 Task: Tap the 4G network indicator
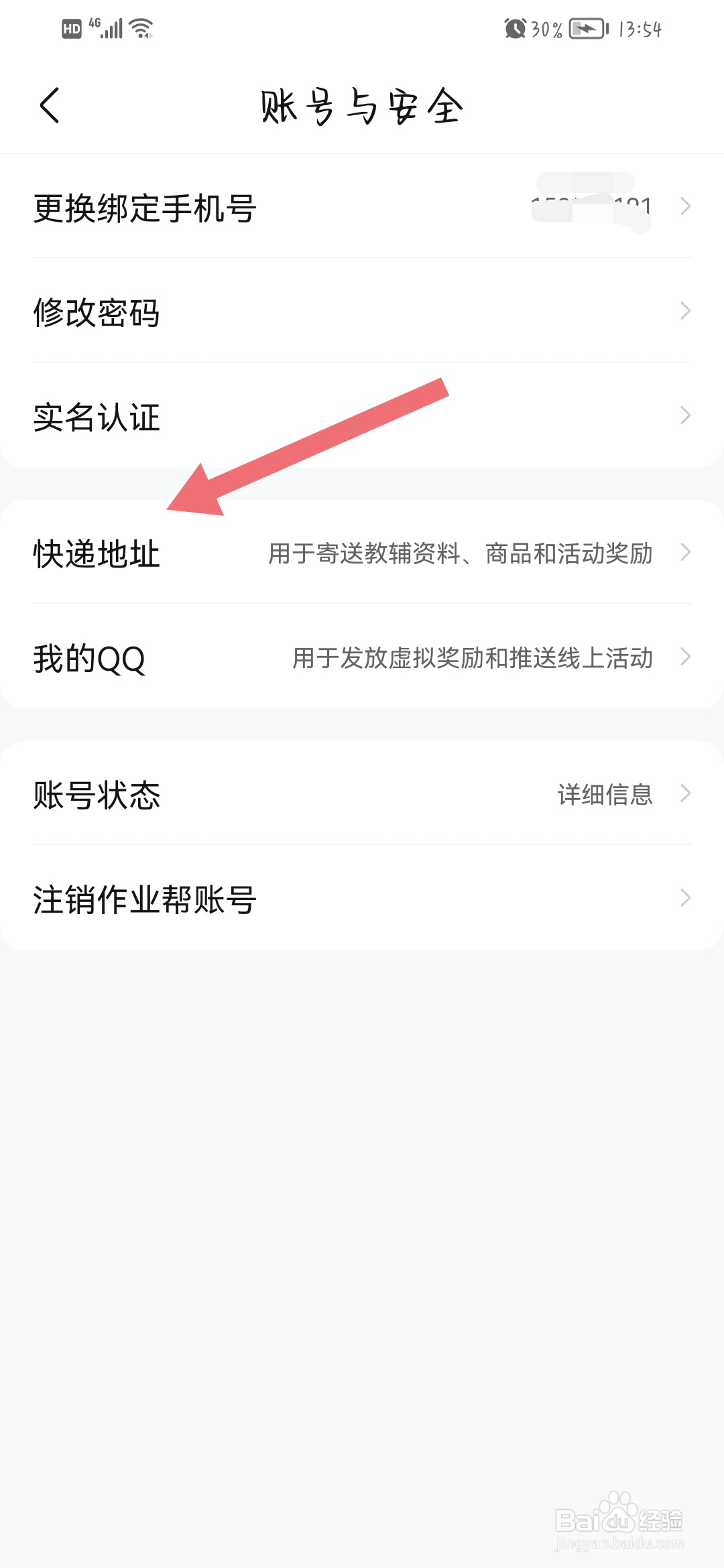[94, 27]
